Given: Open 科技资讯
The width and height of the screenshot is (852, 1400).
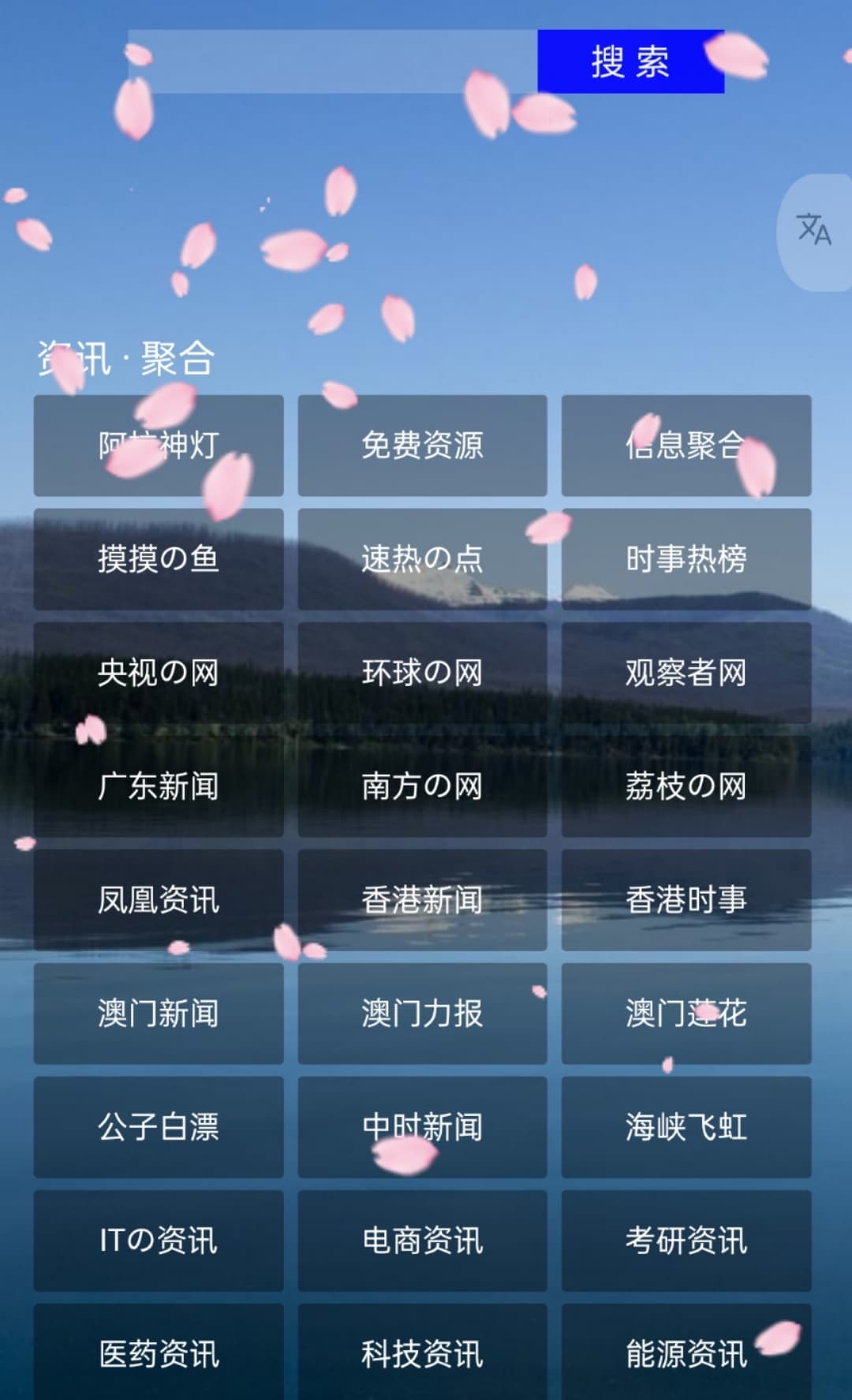Looking at the screenshot, I should click(x=422, y=1352).
